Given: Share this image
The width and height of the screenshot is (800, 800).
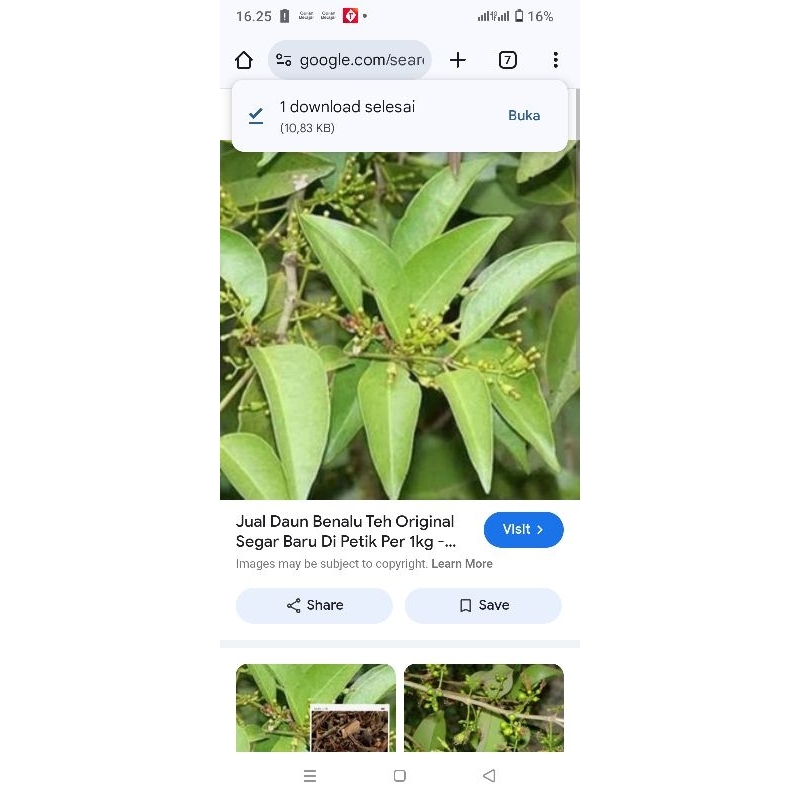Looking at the screenshot, I should tap(314, 606).
